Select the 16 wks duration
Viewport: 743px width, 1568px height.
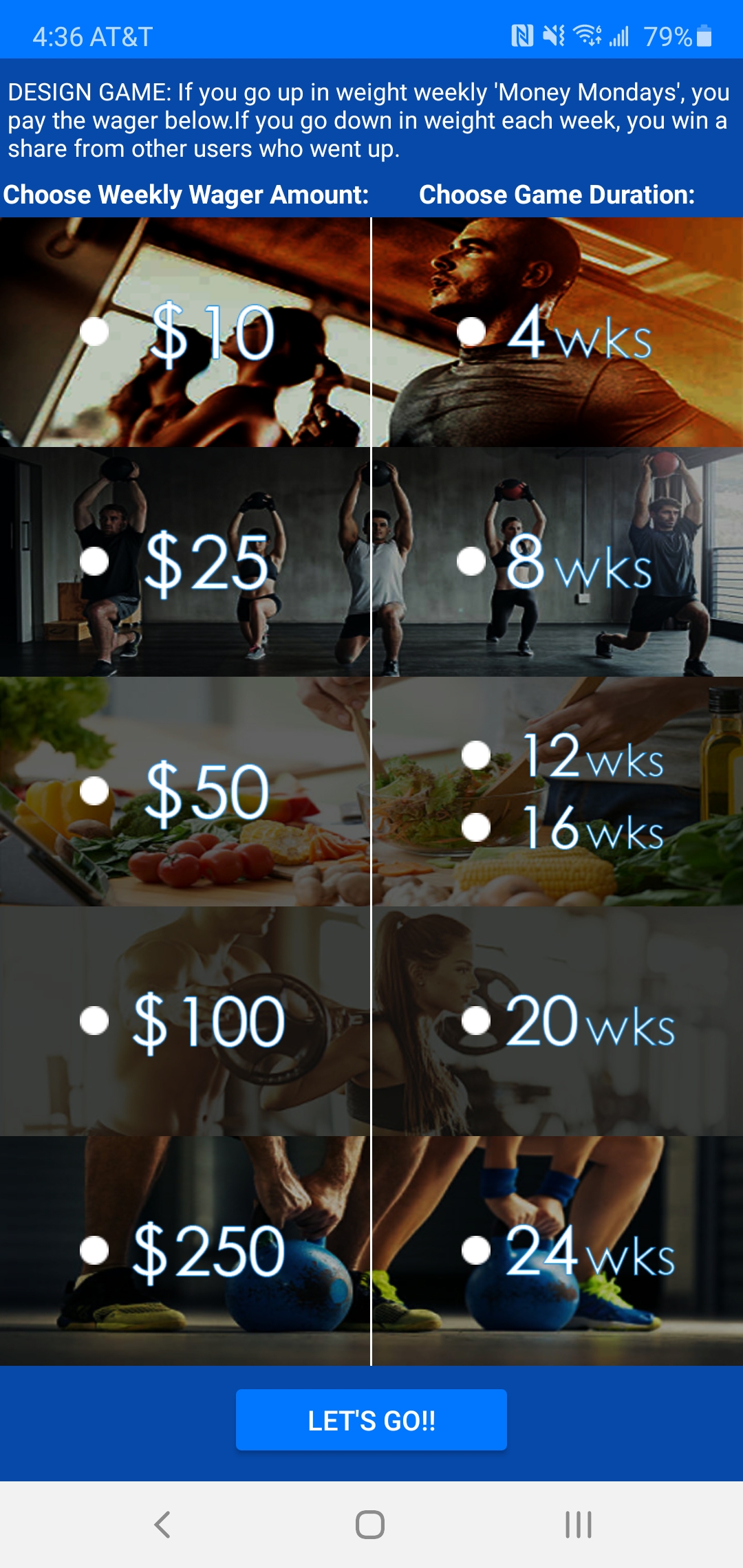point(476,827)
